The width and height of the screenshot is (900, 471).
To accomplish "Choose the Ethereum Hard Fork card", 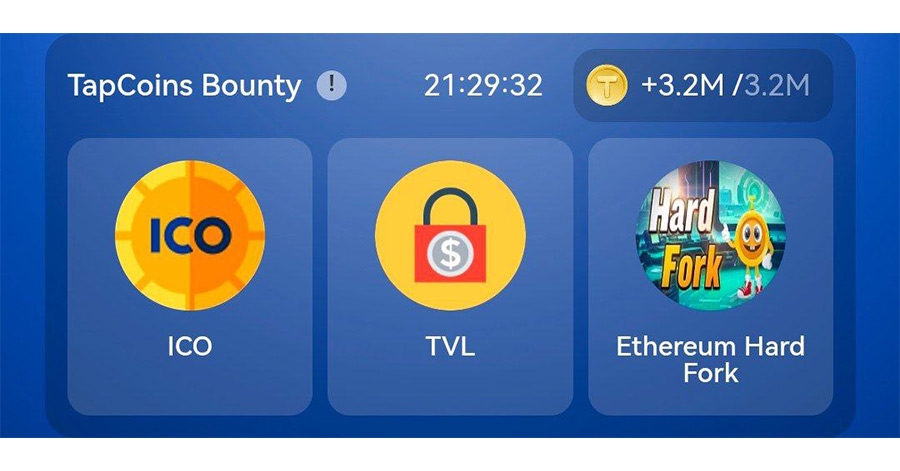I will (x=710, y=276).
